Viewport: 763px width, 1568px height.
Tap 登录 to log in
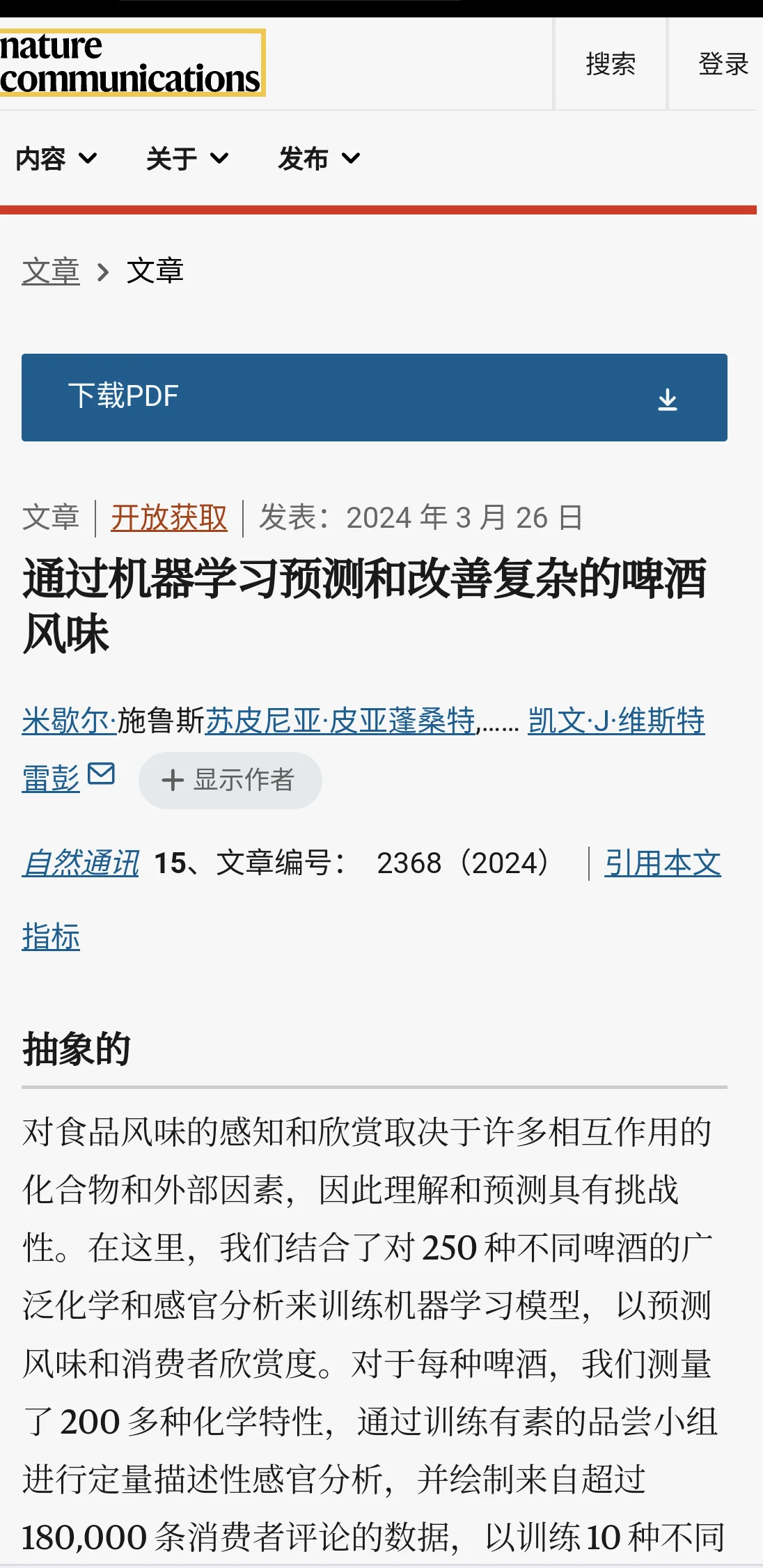723,64
